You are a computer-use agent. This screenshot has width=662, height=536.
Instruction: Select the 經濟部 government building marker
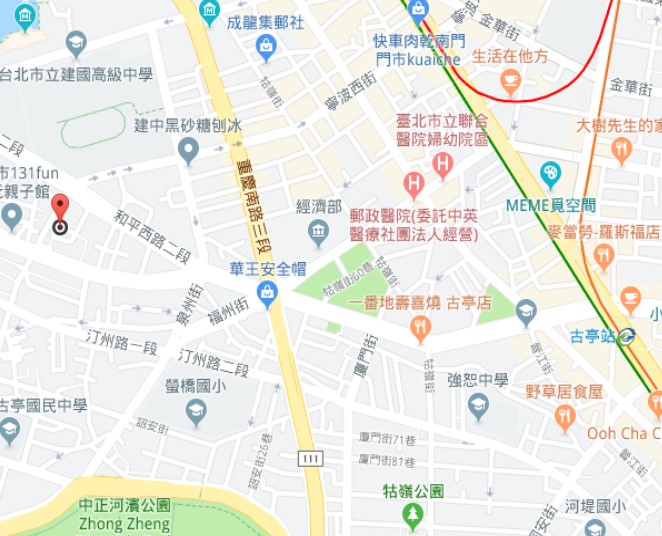[x=319, y=234]
